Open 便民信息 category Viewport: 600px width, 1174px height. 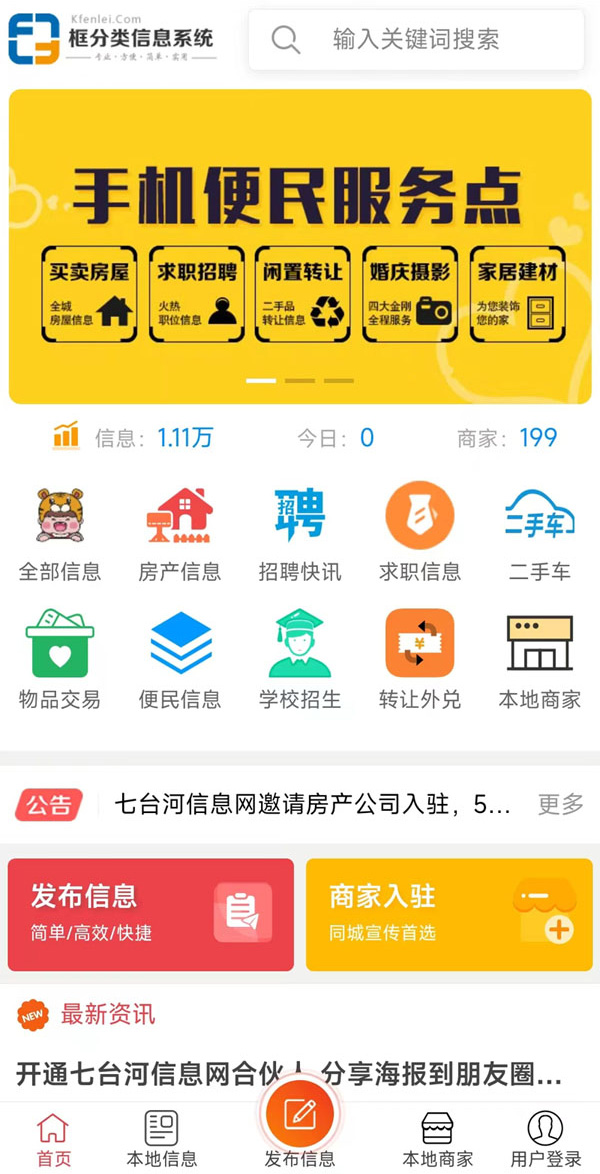coord(180,660)
